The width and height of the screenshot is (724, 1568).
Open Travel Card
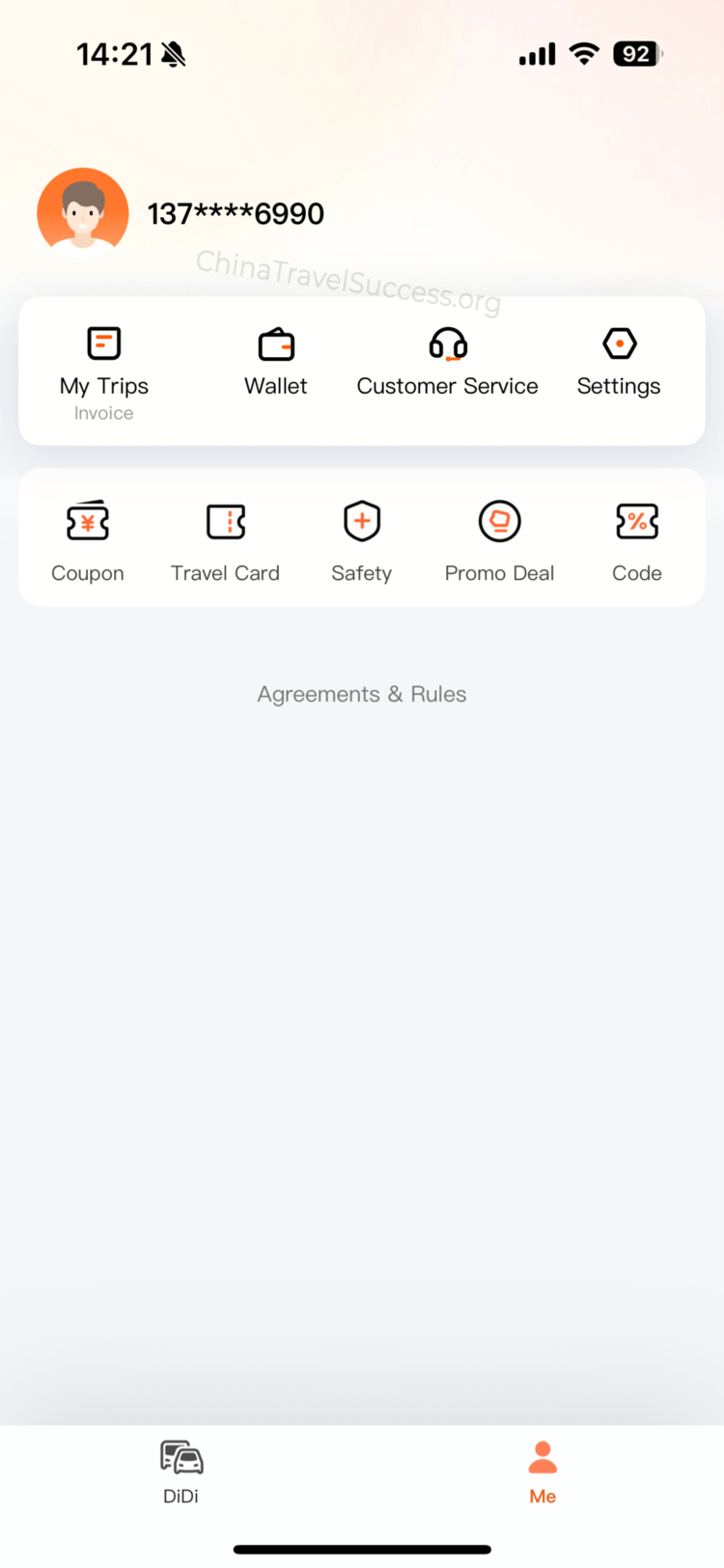224,540
